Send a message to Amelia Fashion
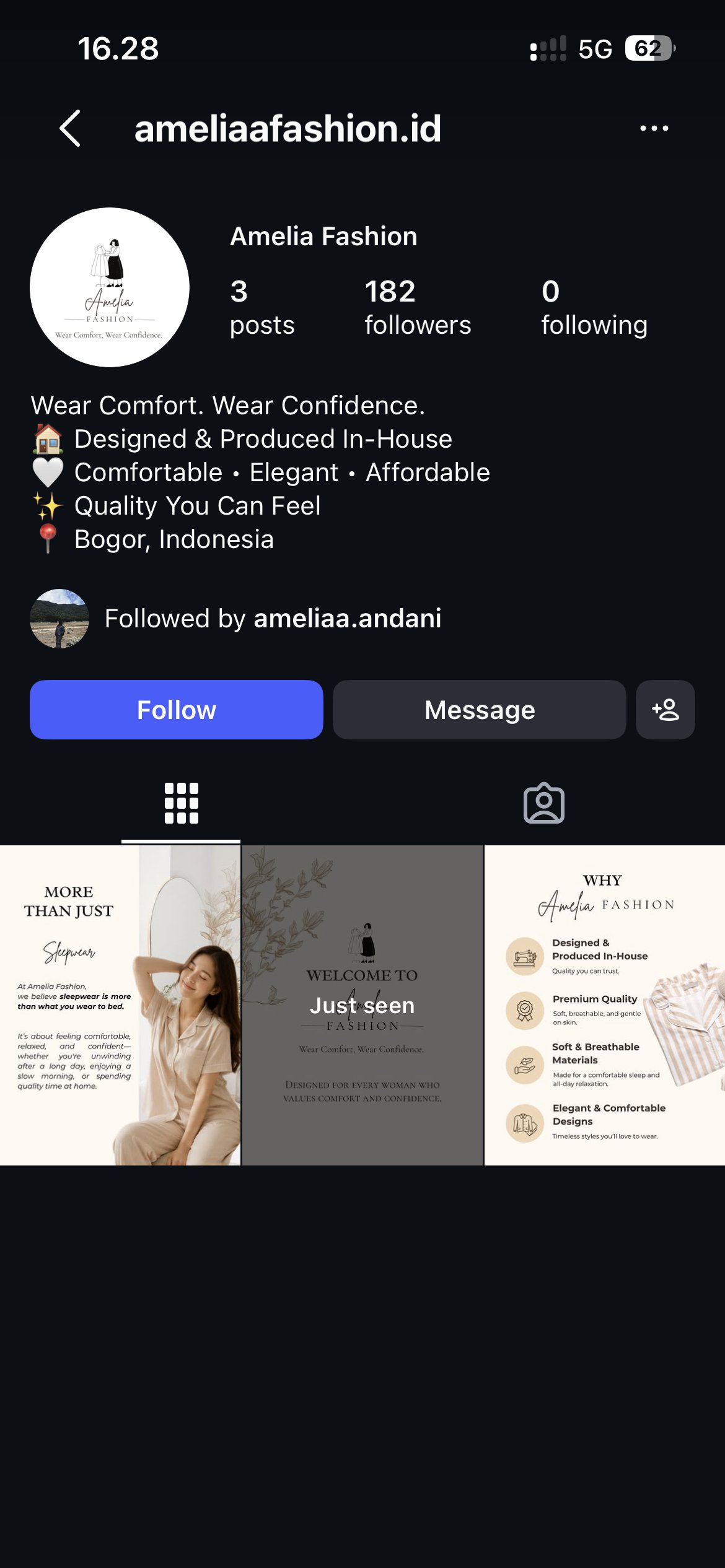Screen dimensions: 725x1568 (x=480, y=710)
